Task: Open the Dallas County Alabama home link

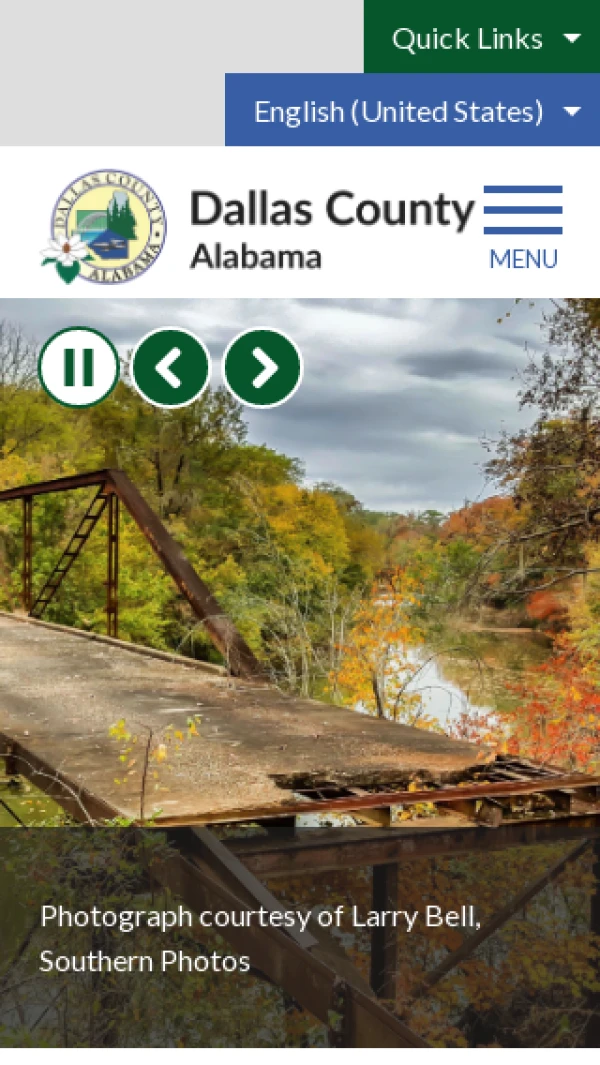Action: pos(258,227)
